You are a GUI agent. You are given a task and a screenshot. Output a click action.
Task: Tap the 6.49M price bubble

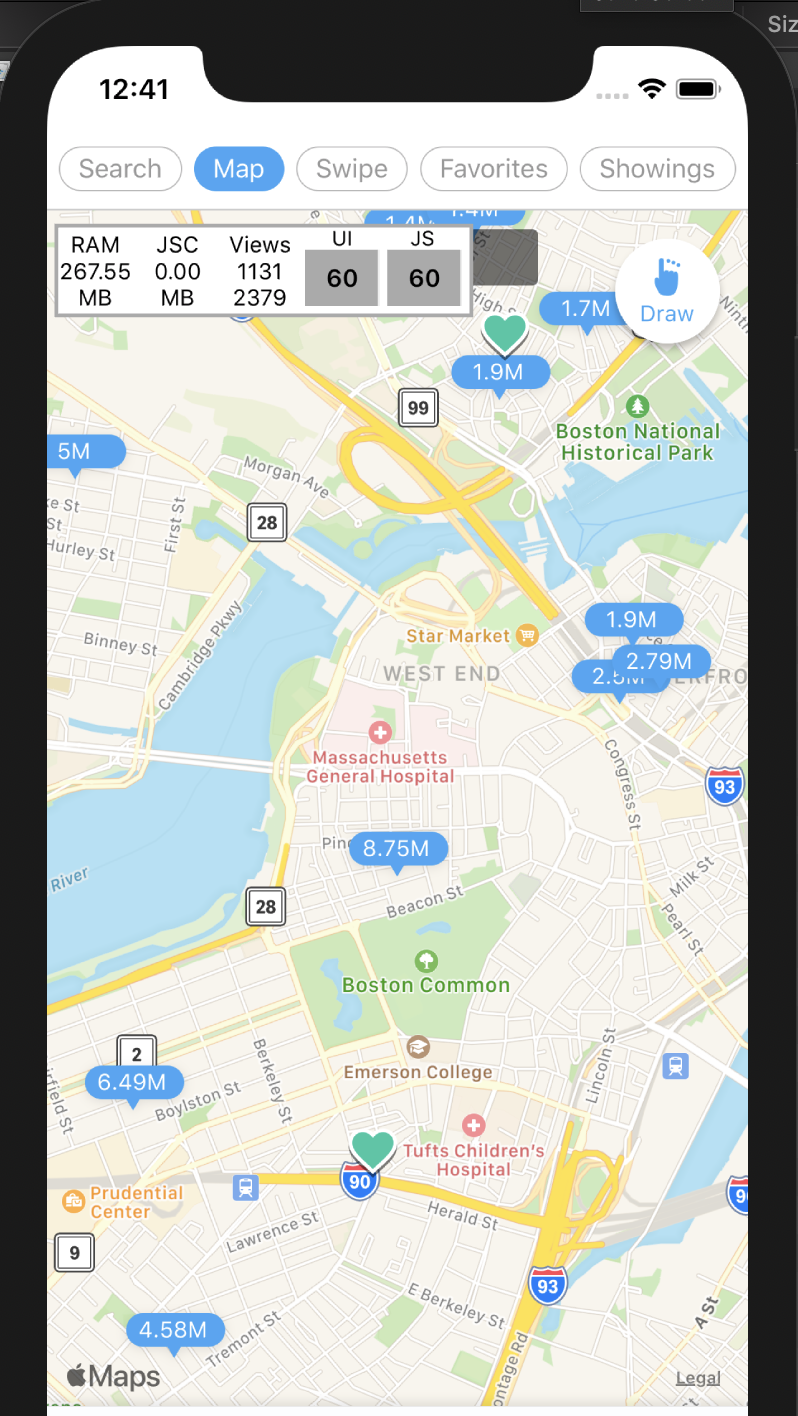(x=134, y=1082)
